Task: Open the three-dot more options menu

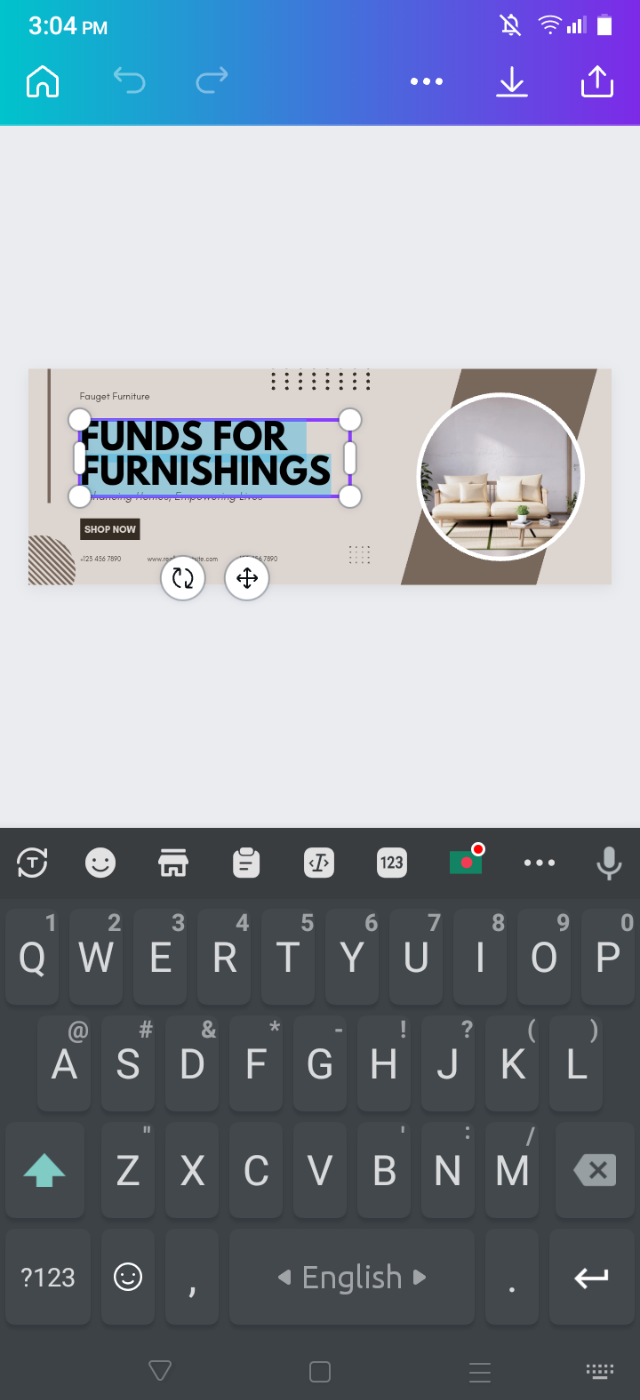Action: click(x=427, y=82)
